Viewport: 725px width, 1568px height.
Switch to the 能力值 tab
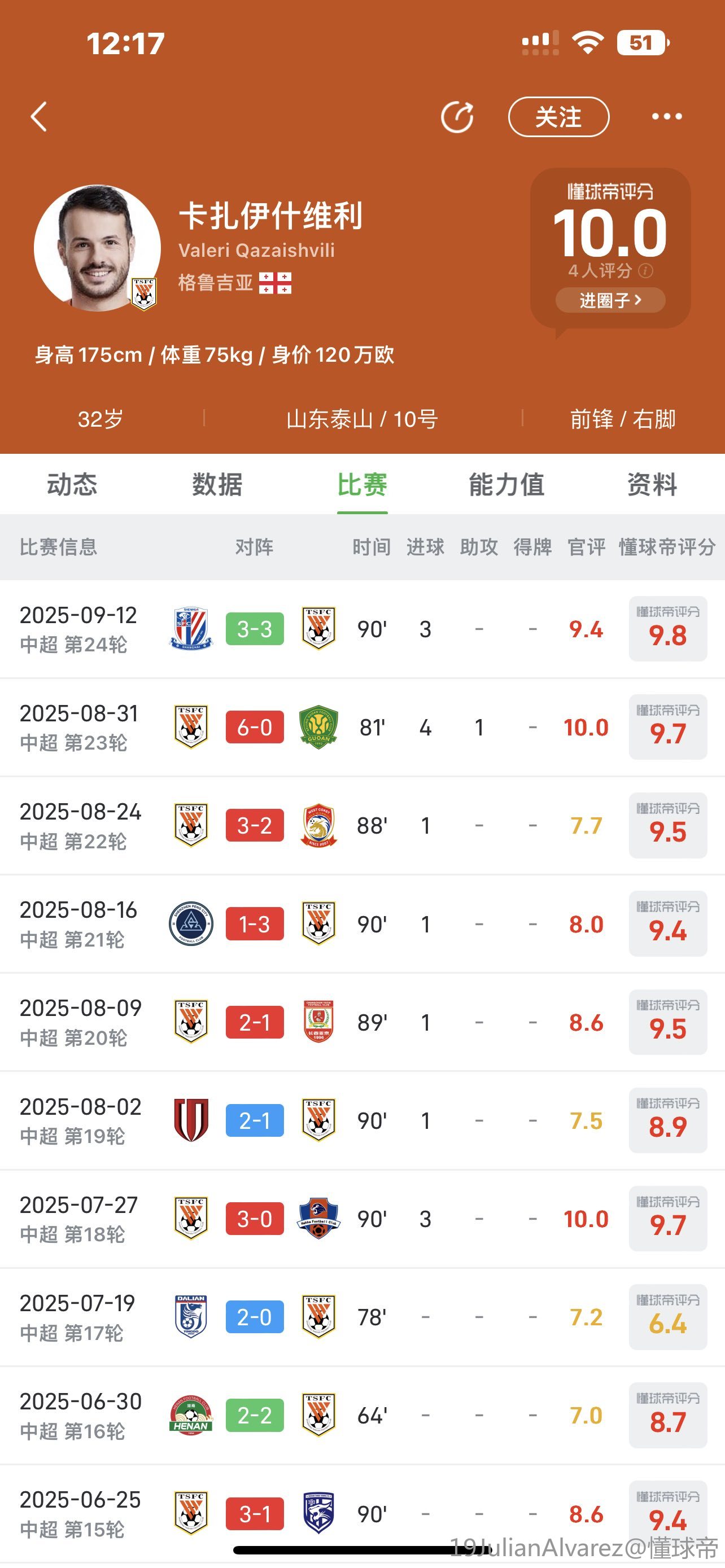[506, 484]
